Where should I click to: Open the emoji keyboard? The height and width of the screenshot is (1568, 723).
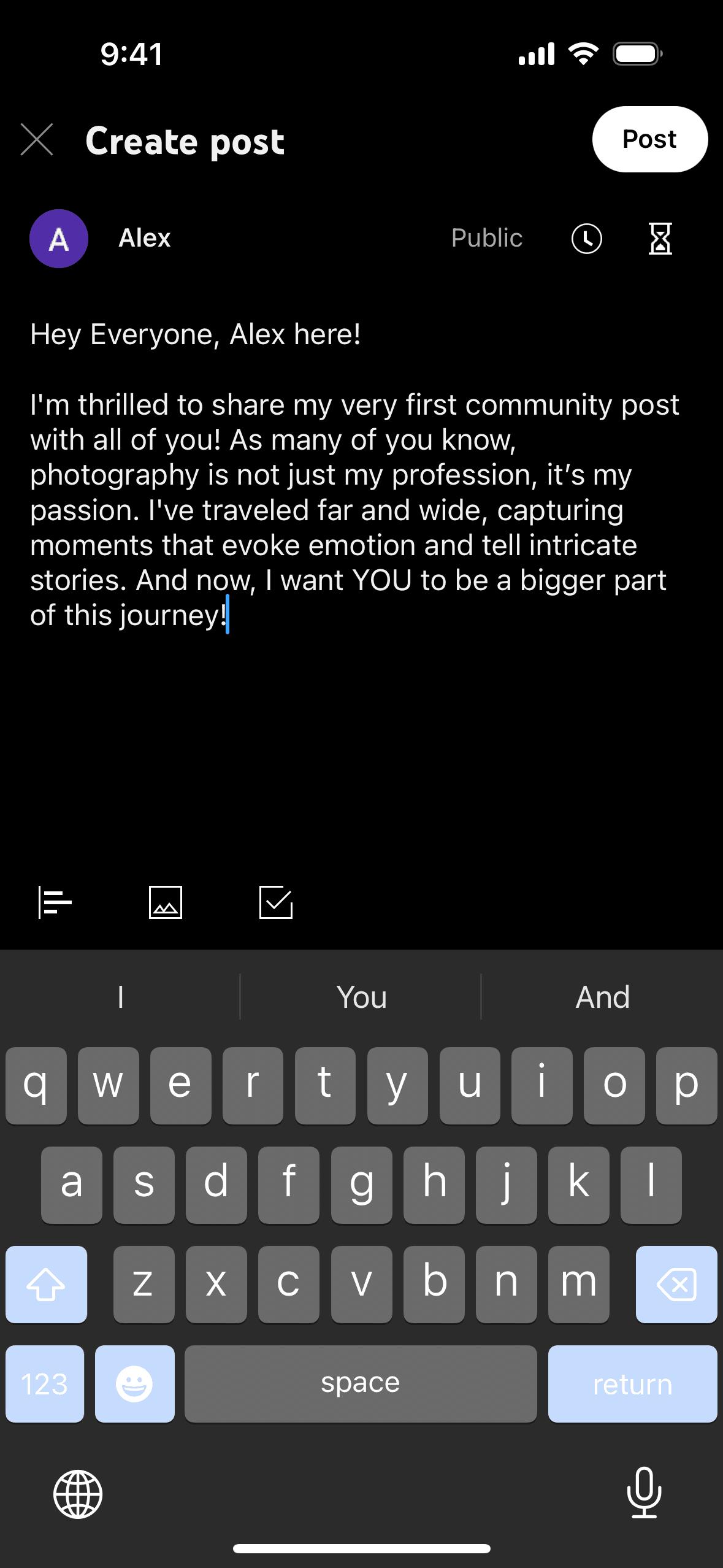(134, 1383)
